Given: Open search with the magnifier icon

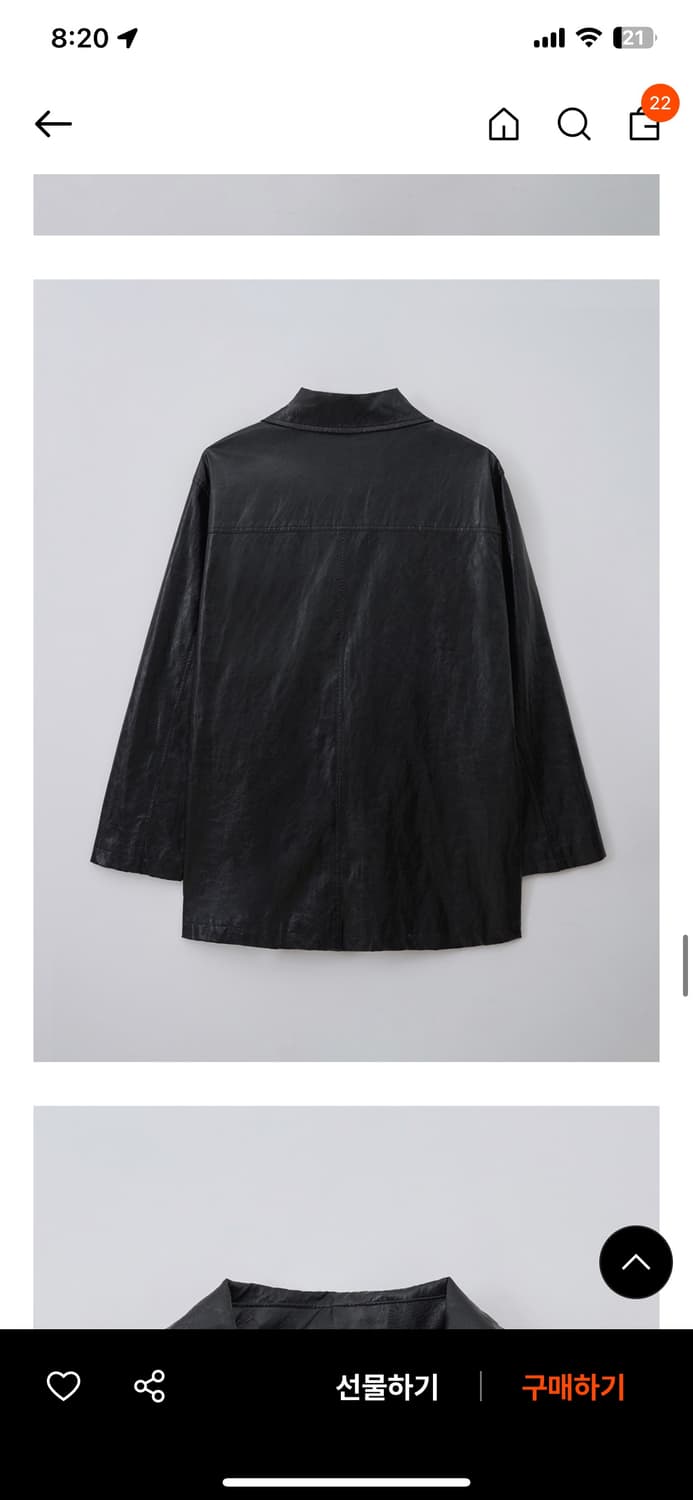Looking at the screenshot, I should tap(574, 125).
